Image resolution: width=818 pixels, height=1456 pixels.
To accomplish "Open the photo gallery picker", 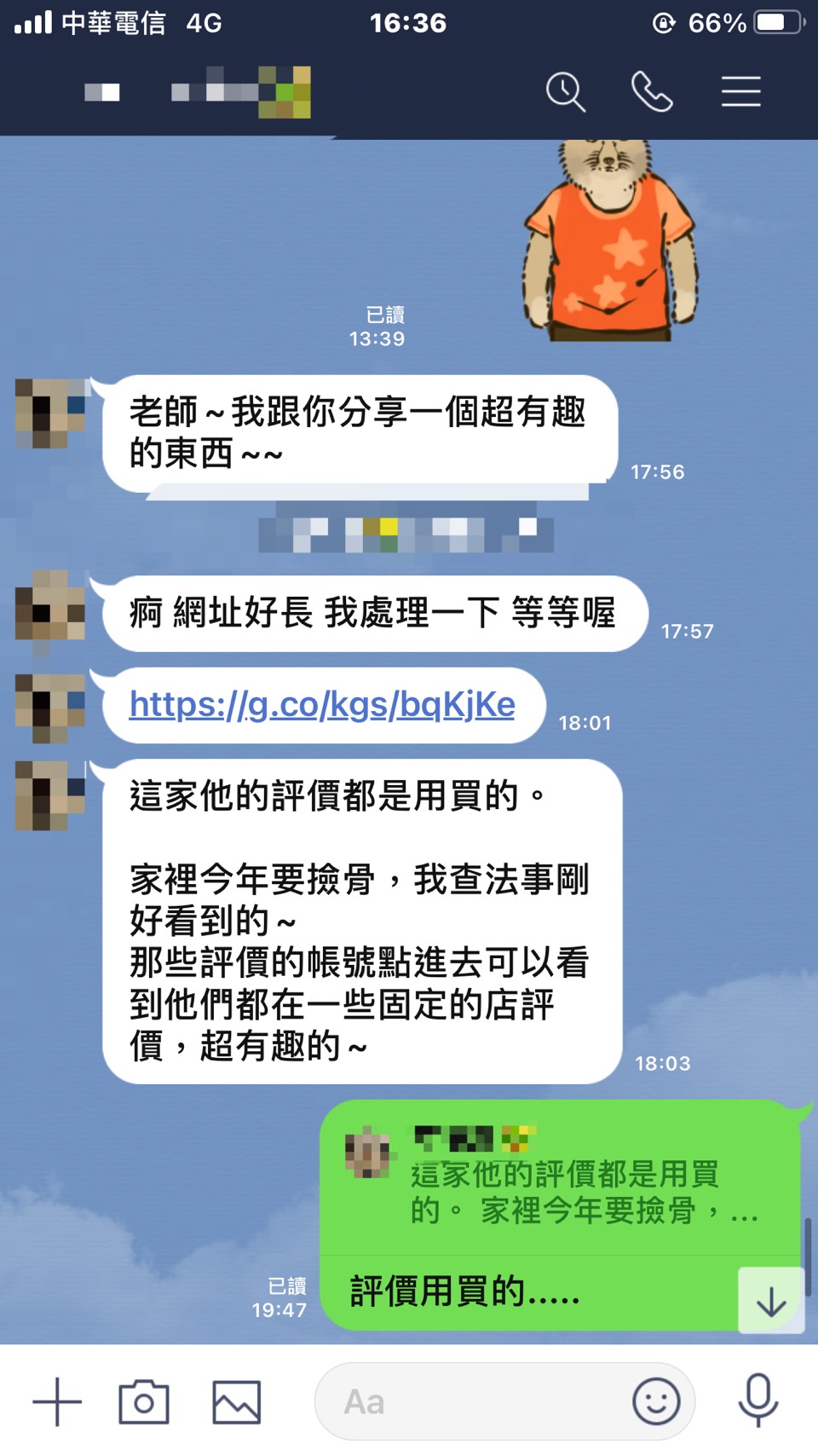I will coord(236,1401).
